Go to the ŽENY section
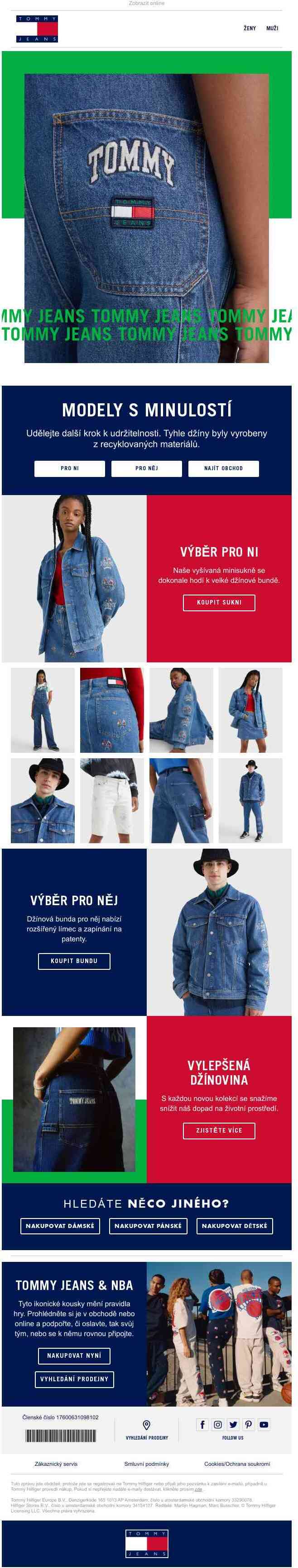This screenshot has height=1568, width=298. pyautogui.click(x=249, y=28)
